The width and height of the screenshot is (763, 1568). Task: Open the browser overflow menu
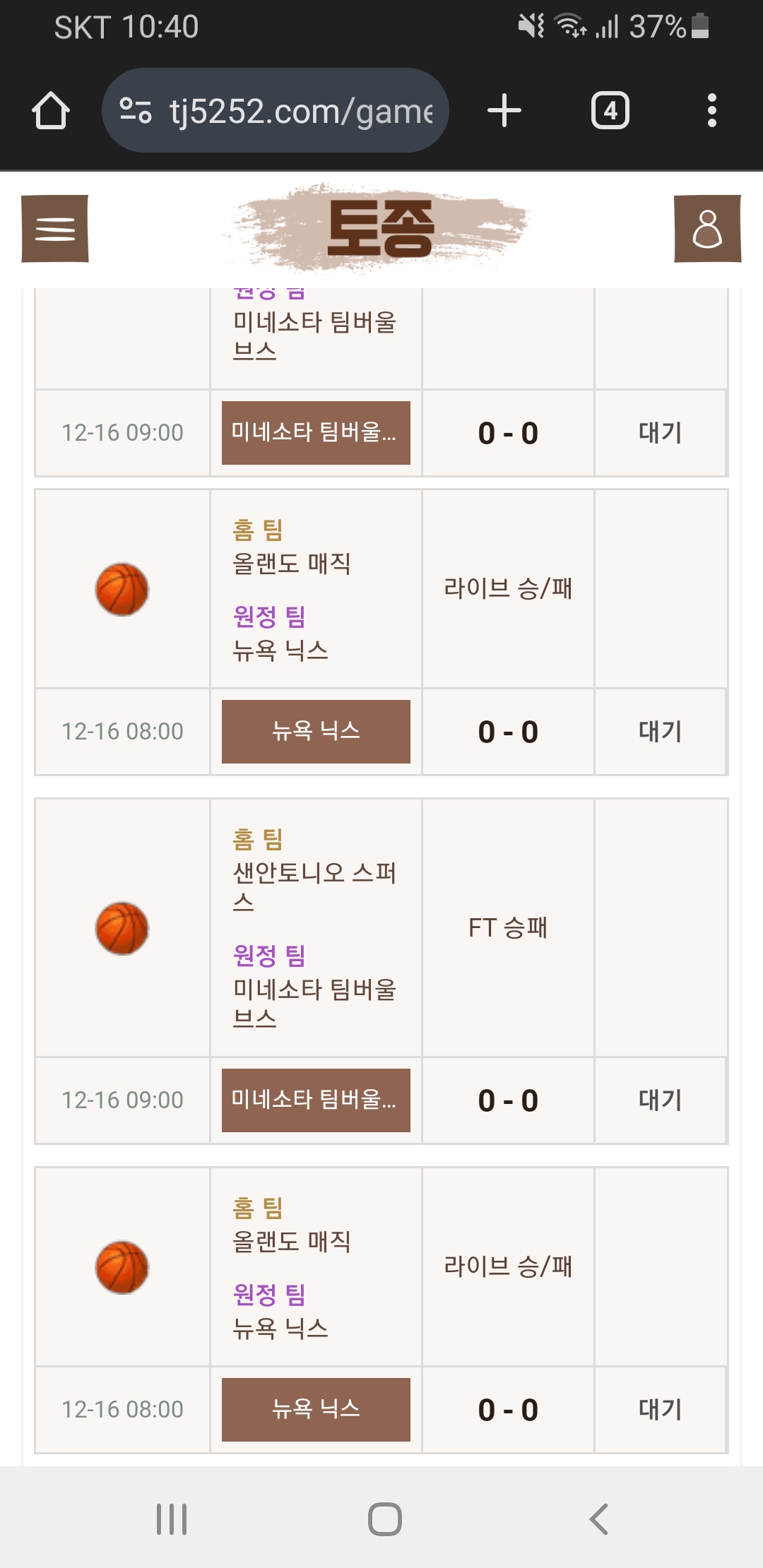point(712,111)
